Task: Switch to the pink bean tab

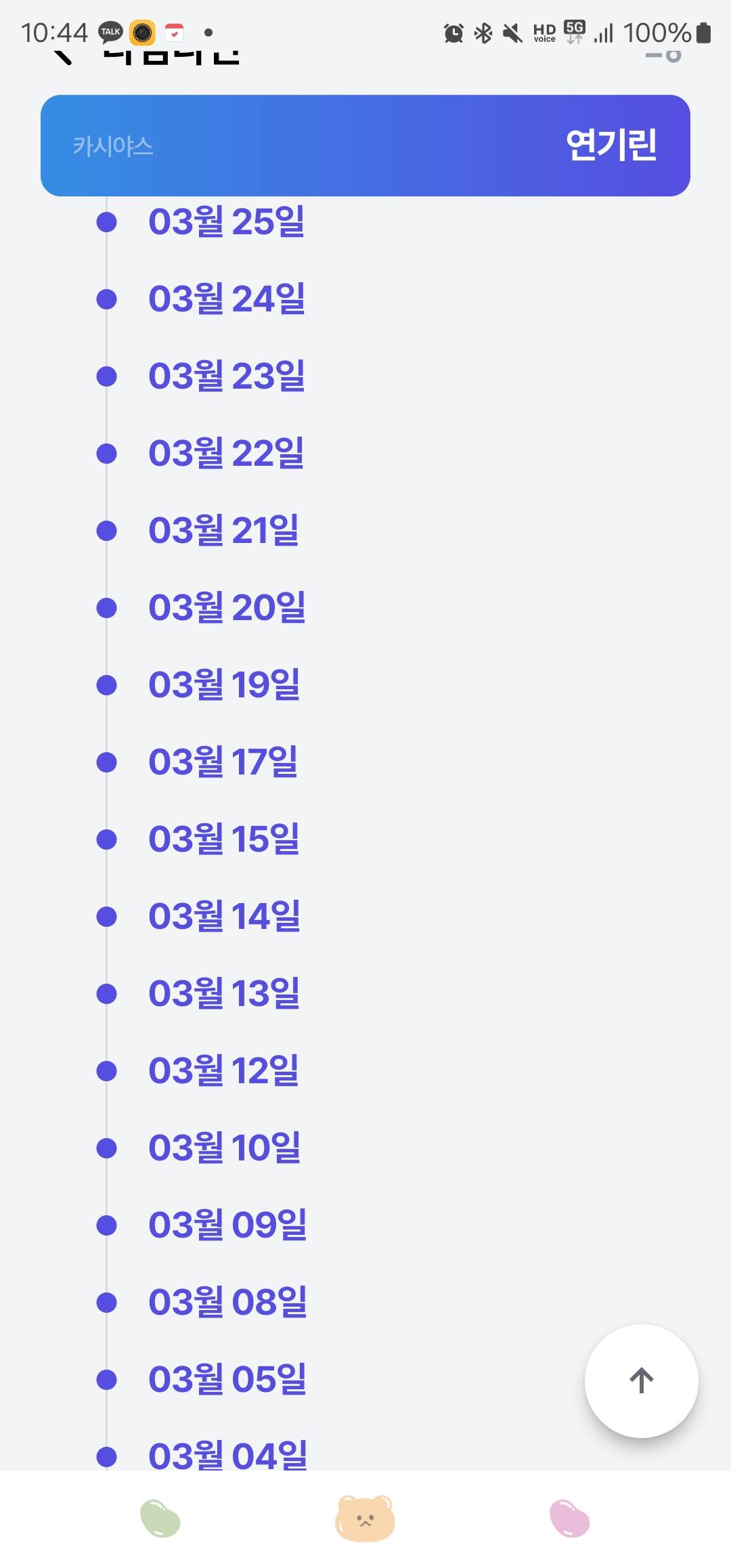Action: 569,1519
